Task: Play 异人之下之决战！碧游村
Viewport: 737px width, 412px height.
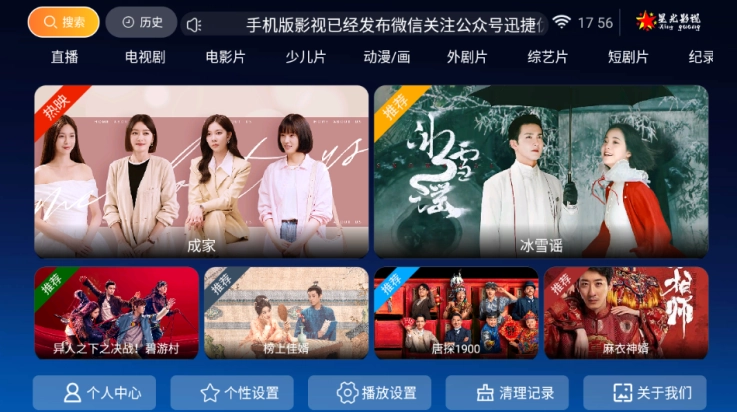Action: point(116,312)
